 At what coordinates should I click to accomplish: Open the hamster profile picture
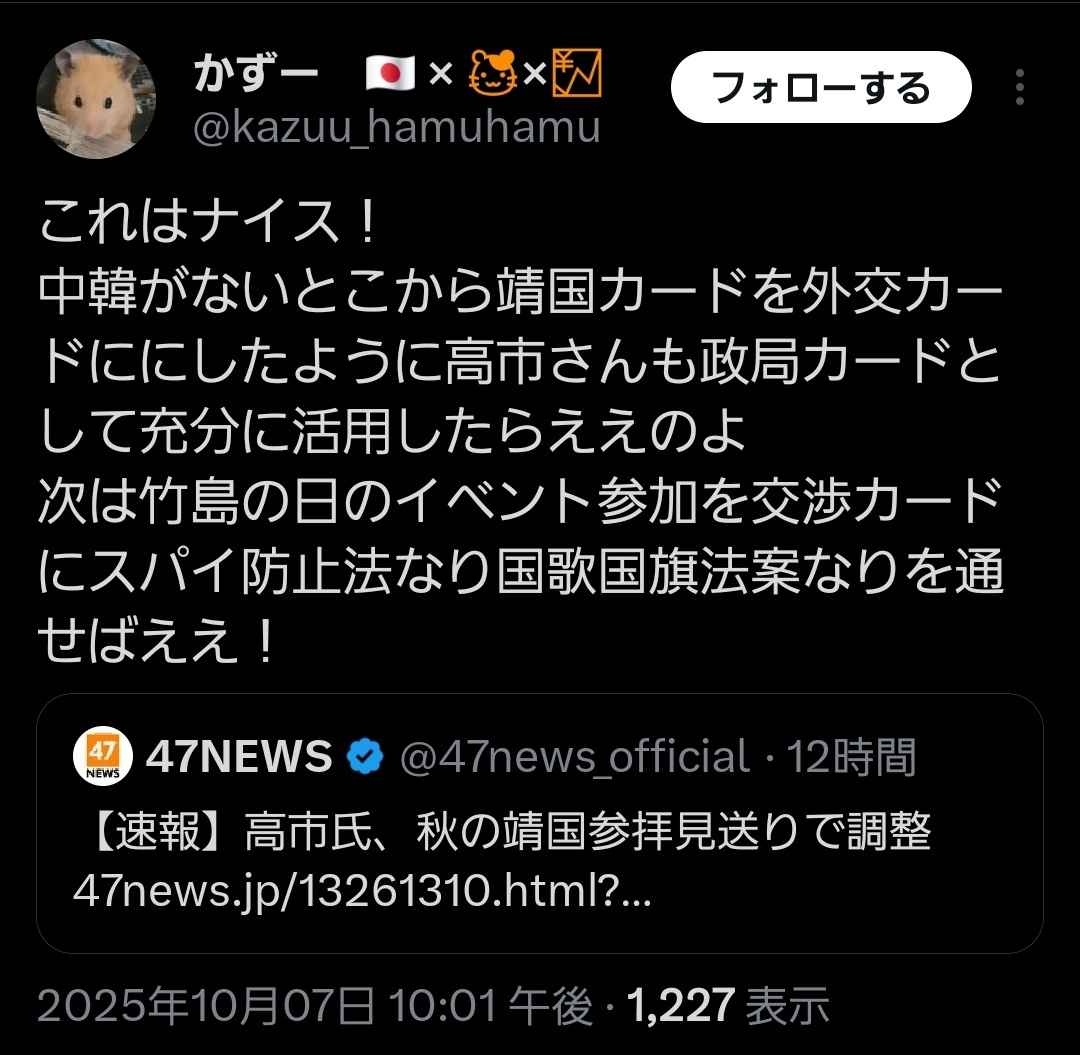[x=96, y=99]
